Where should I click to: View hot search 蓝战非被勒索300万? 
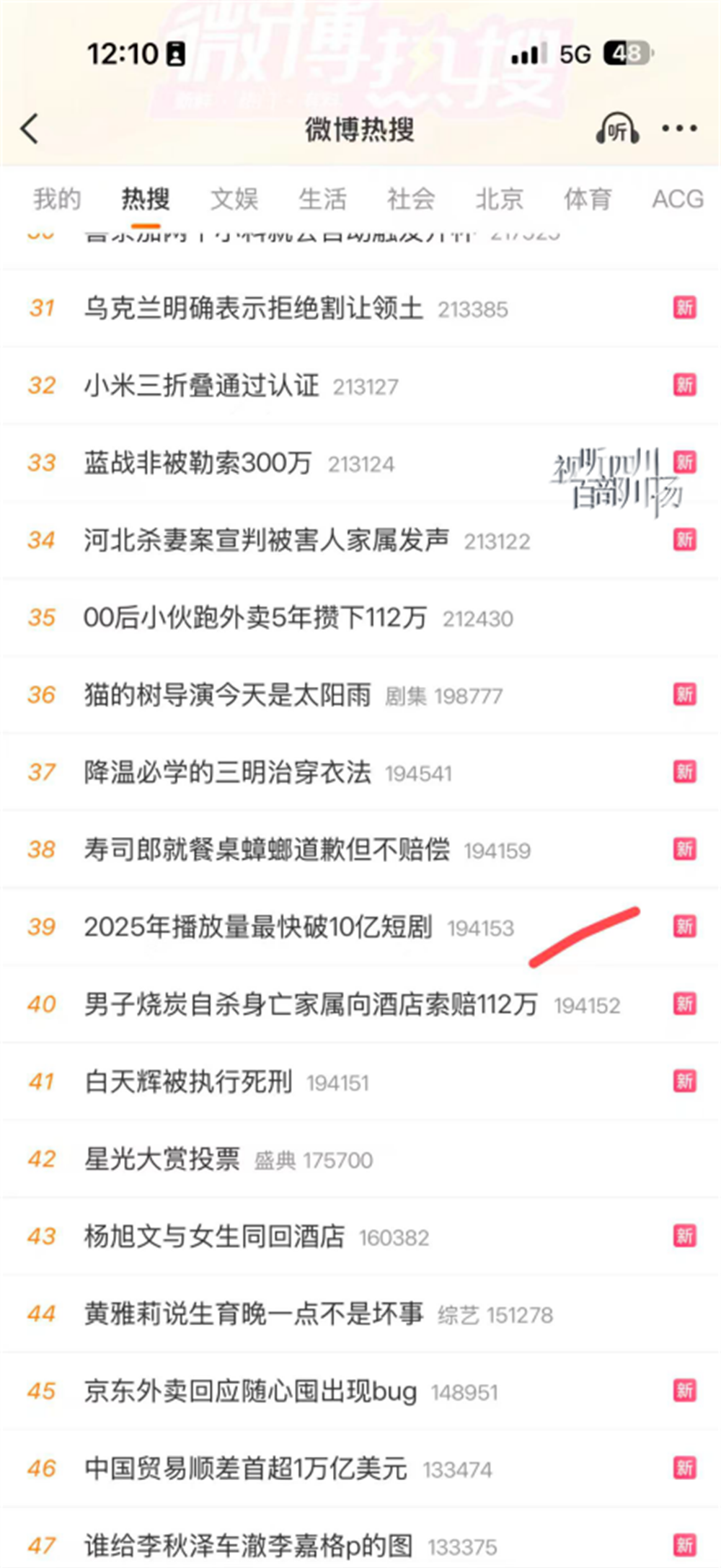tap(198, 463)
